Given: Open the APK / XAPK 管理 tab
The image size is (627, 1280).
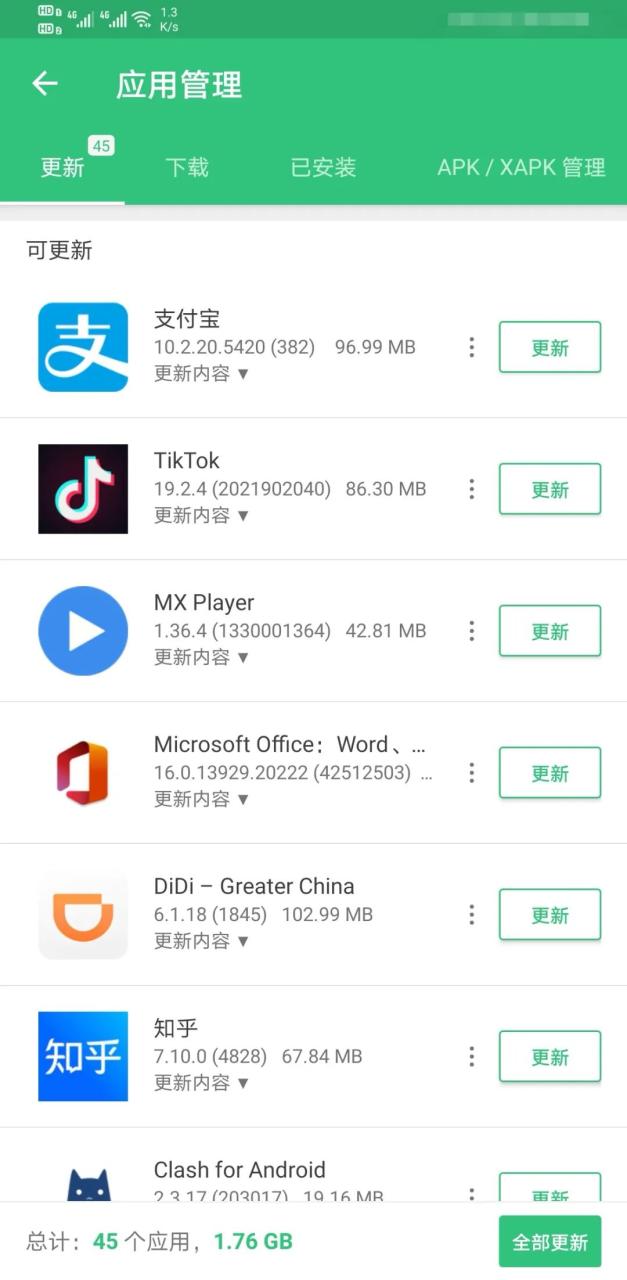Looking at the screenshot, I should [521, 167].
